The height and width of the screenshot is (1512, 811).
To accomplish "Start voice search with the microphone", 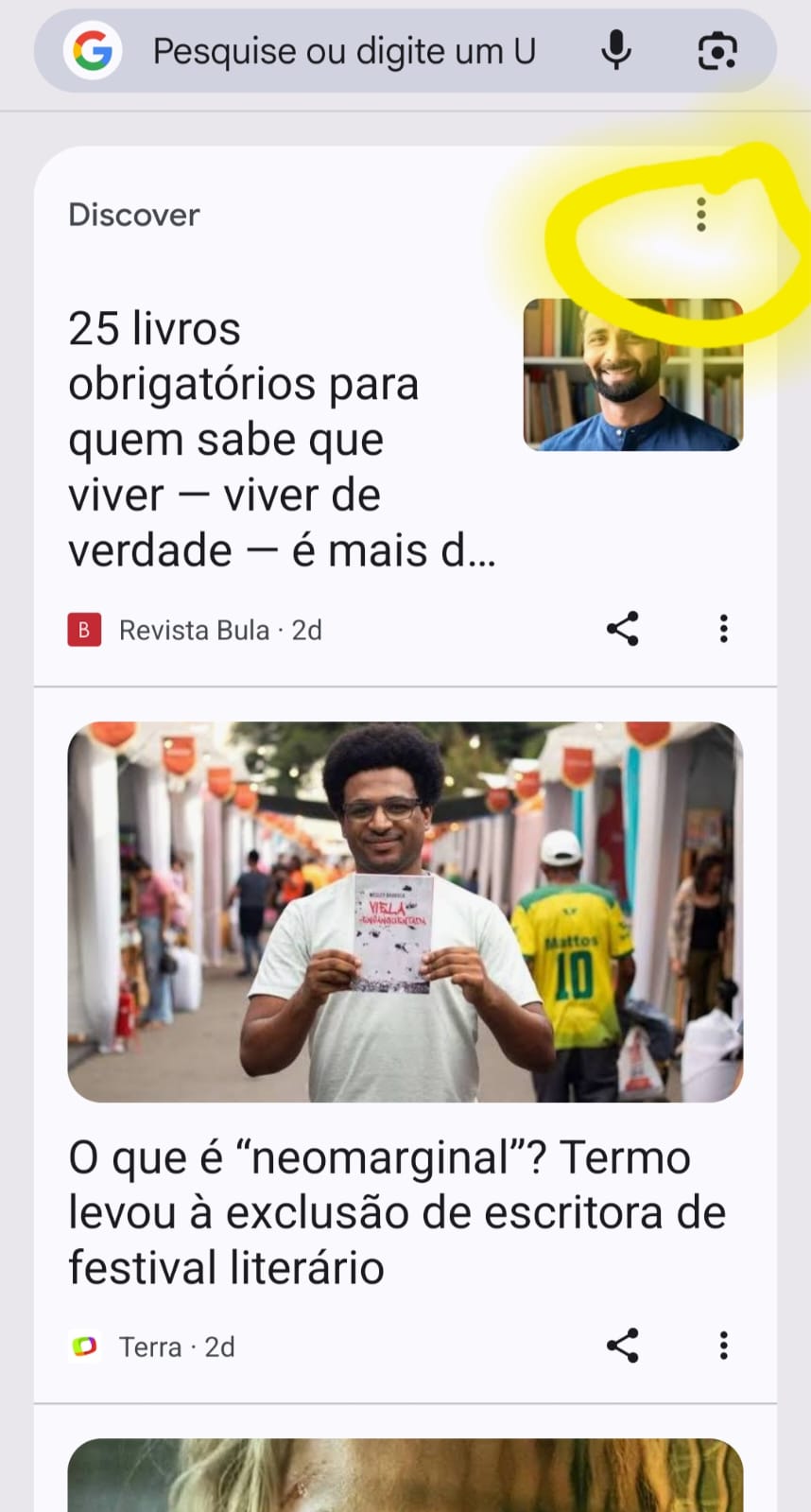I will [x=616, y=51].
